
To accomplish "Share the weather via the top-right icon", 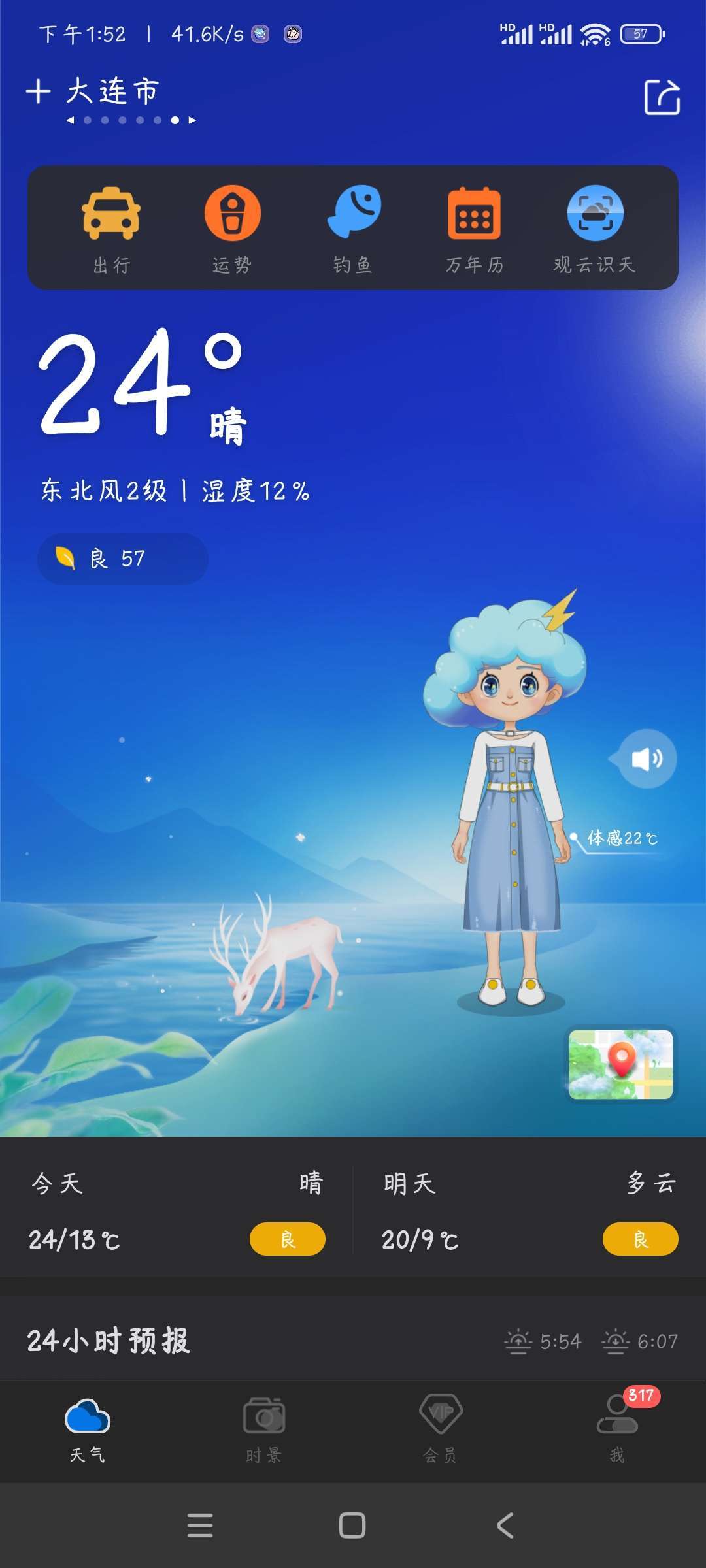I will click(x=662, y=97).
